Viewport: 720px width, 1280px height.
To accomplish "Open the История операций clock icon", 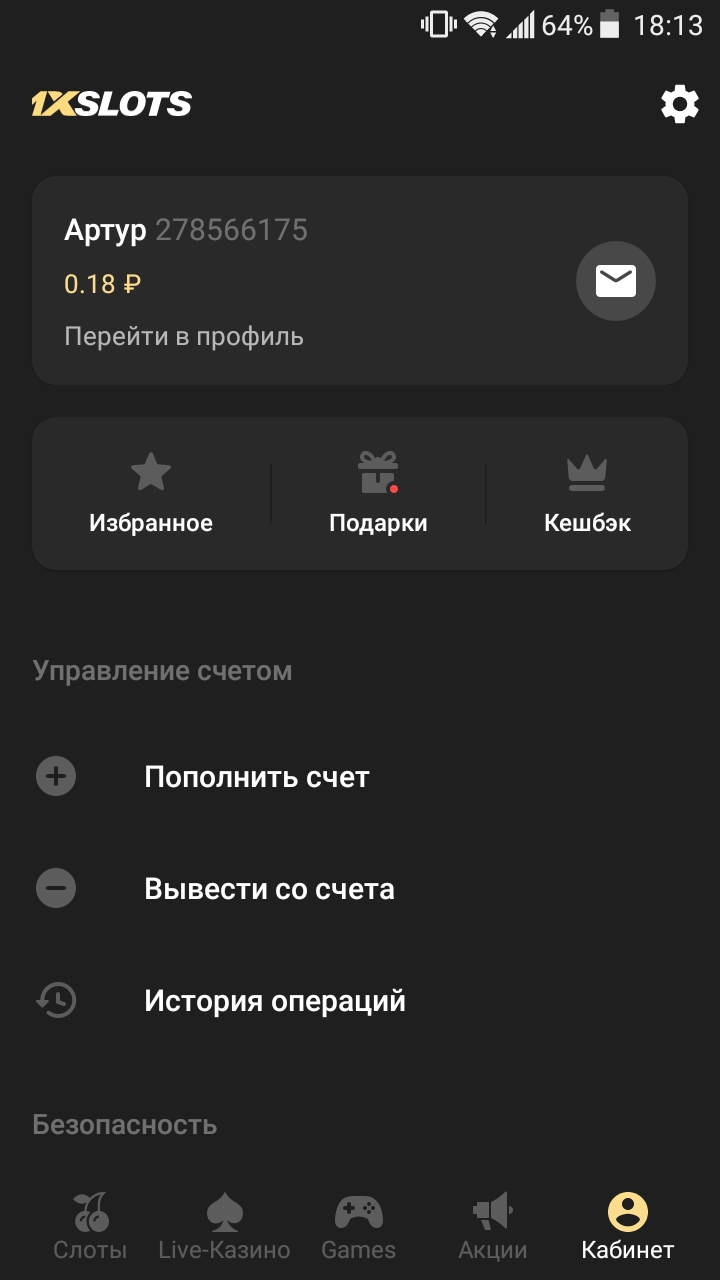I will (x=57, y=1000).
